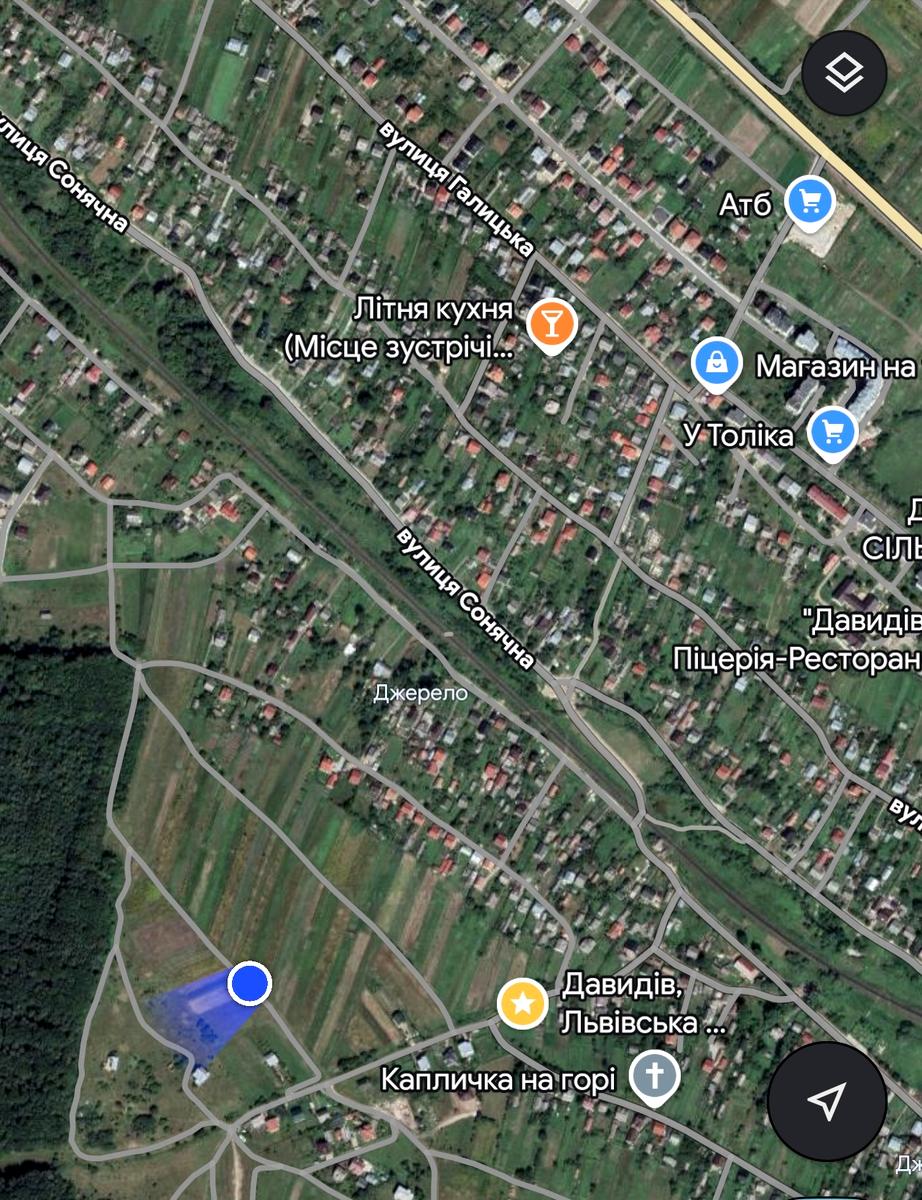Tap the Магазин shopping bag pin

pyautogui.click(x=717, y=363)
